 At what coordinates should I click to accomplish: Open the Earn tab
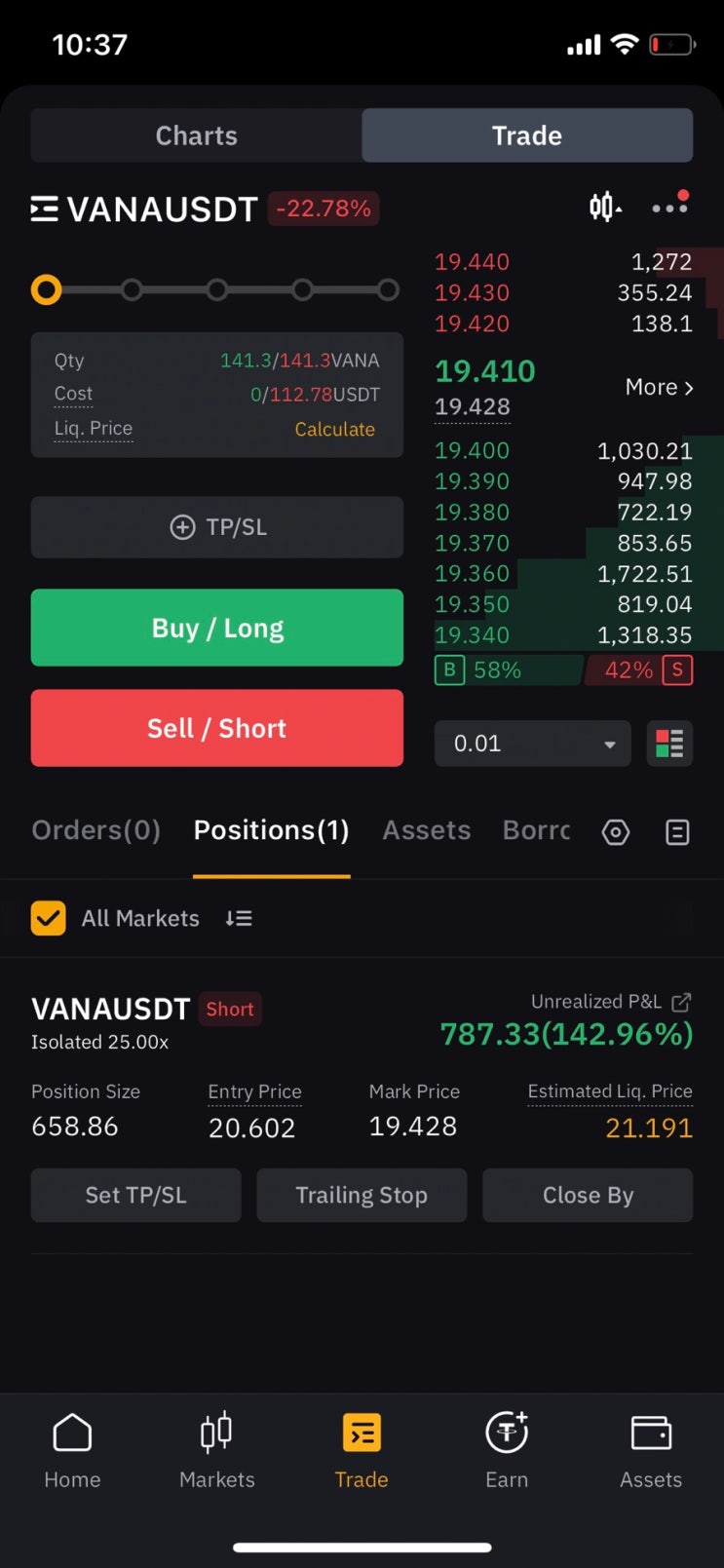pos(507,1450)
